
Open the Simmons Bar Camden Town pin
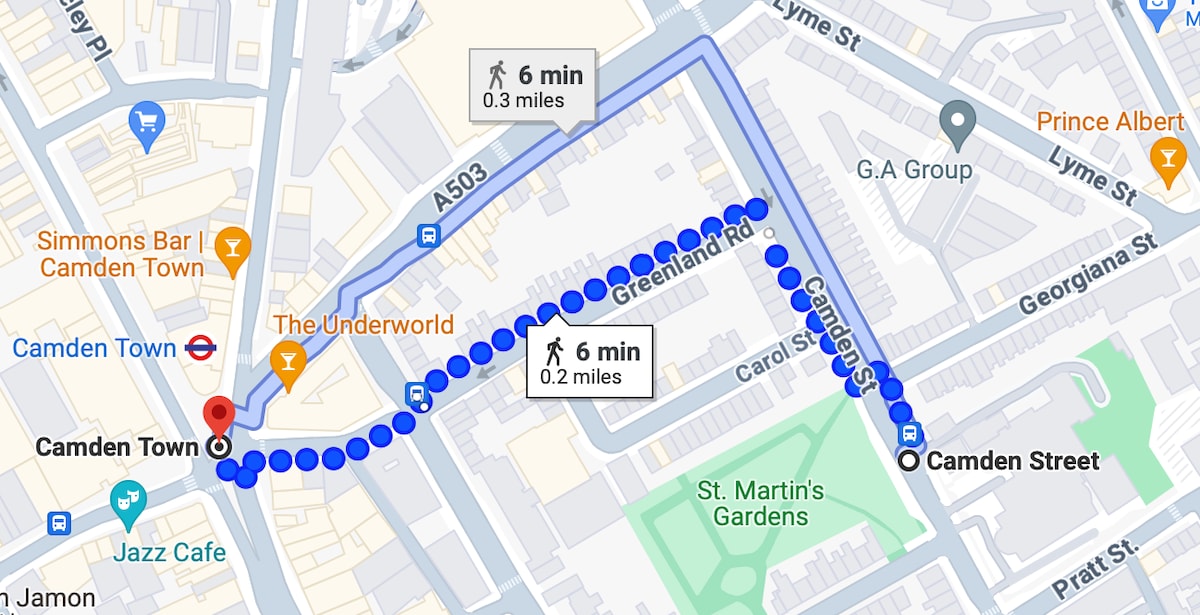tap(233, 243)
